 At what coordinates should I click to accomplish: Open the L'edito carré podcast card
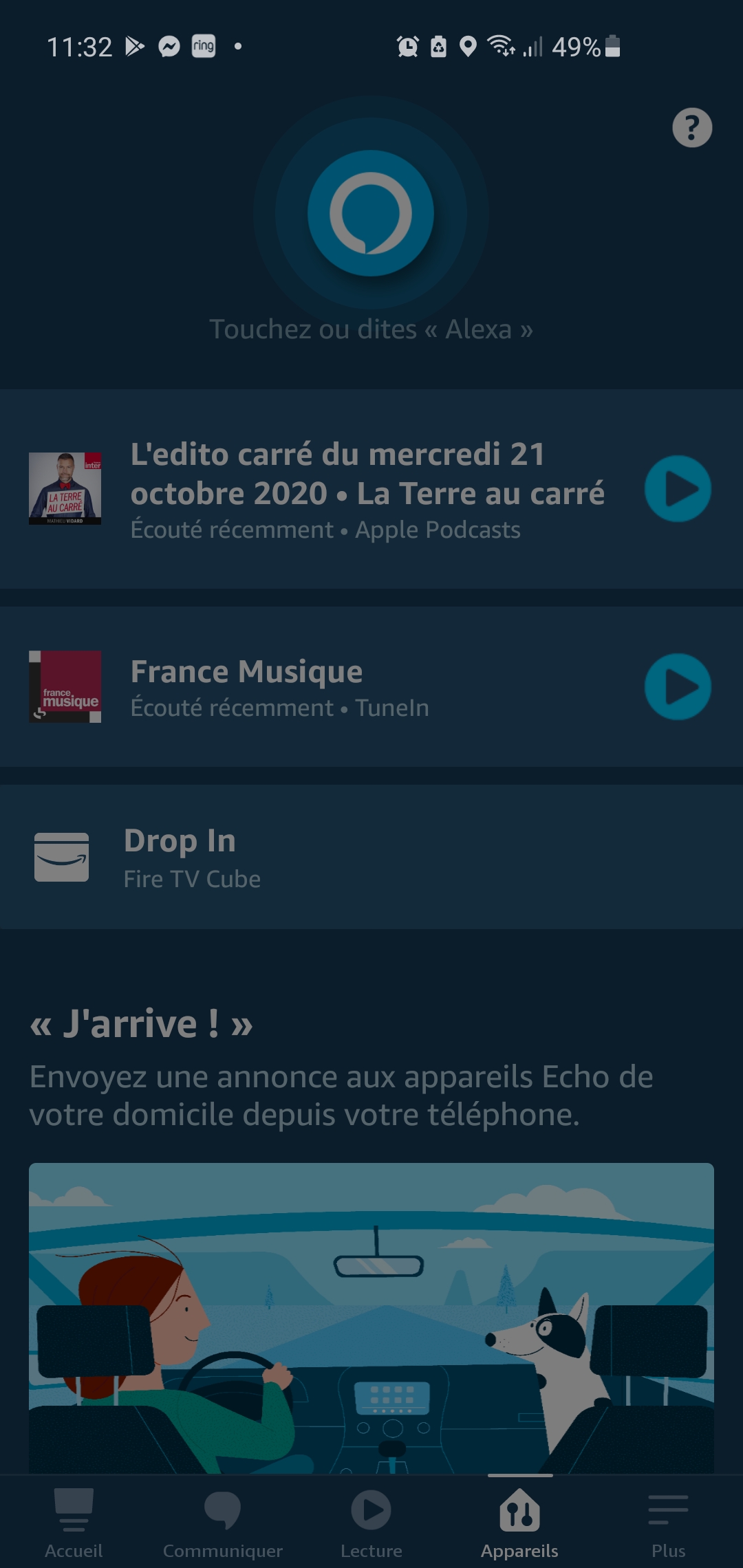[x=371, y=489]
